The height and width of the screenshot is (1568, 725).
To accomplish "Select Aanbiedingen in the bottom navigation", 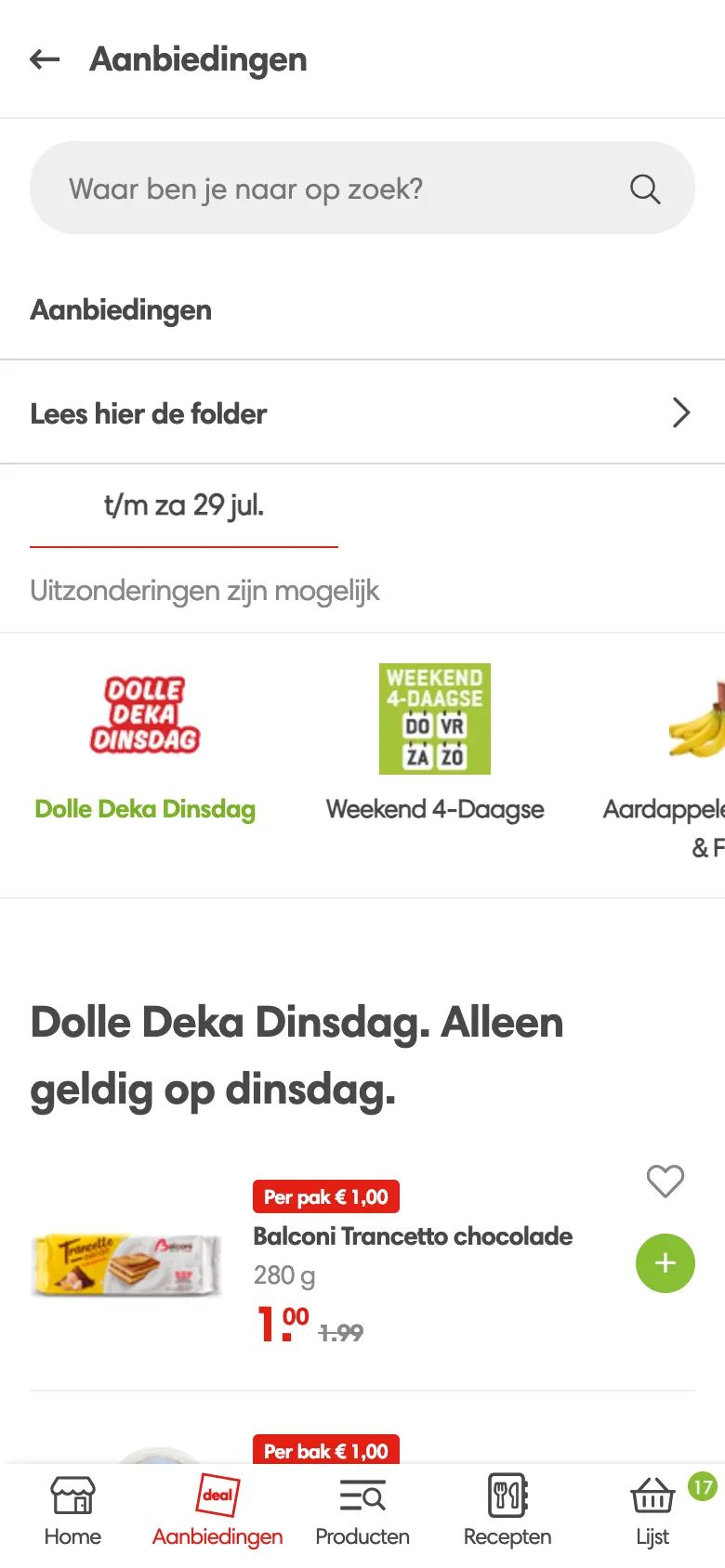I will (217, 1512).
